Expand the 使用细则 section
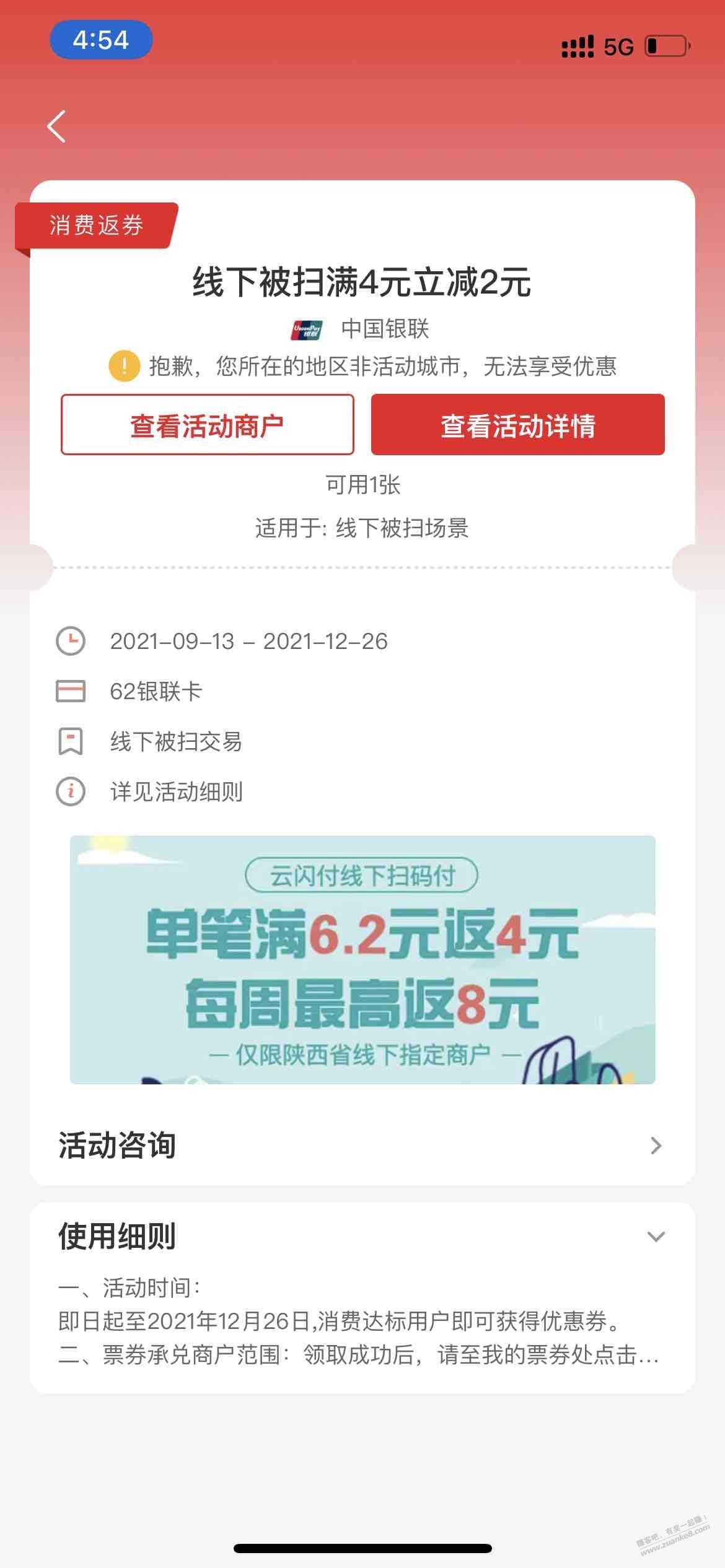The image size is (725, 1568). click(x=656, y=1237)
